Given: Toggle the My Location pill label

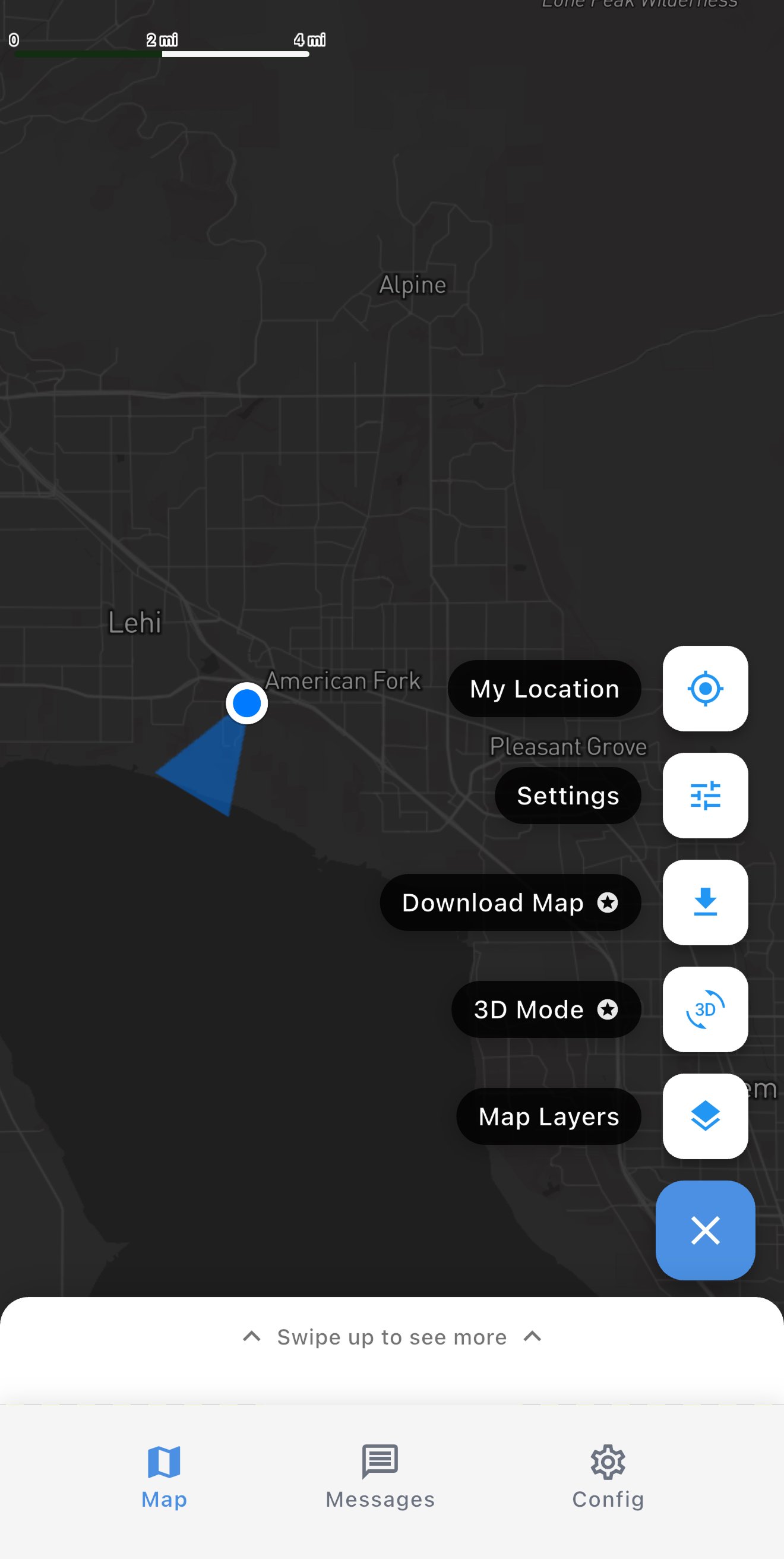Looking at the screenshot, I should click(x=543, y=689).
